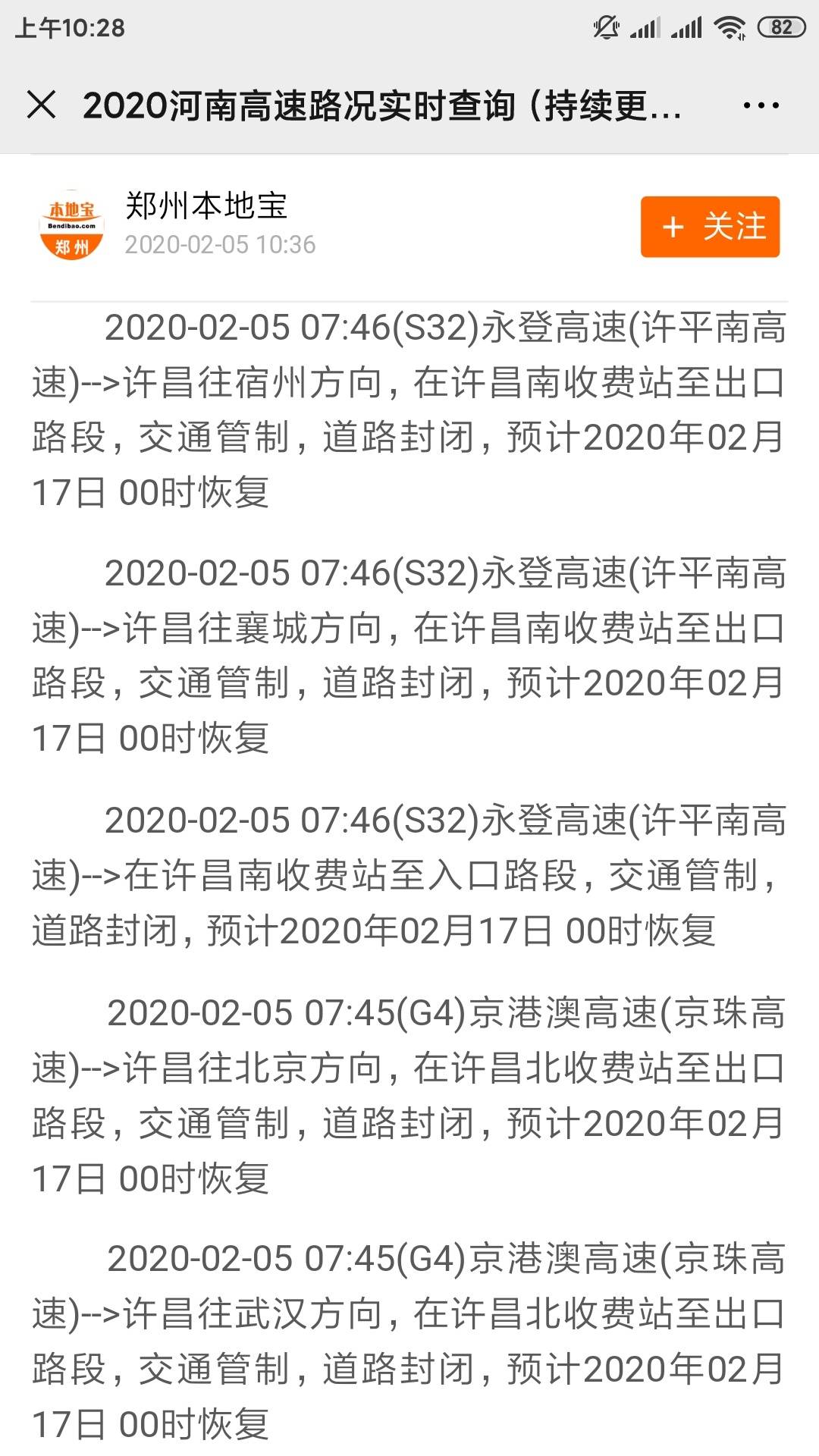Open the 郑州本地宝 author name link
This screenshot has width=819, height=1456.
[x=206, y=206]
